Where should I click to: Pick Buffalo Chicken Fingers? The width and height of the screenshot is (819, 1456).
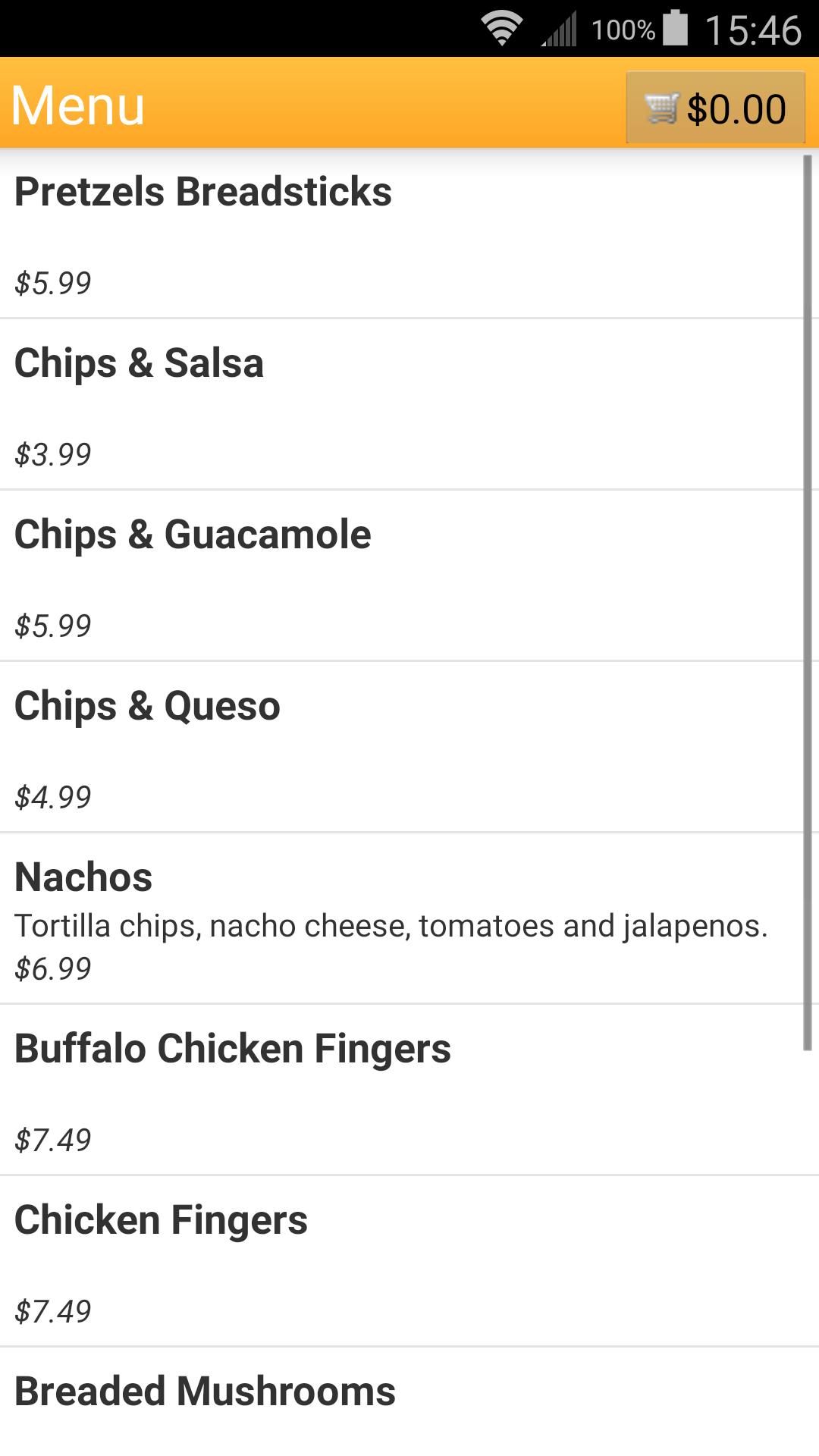[x=402, y=1091]
